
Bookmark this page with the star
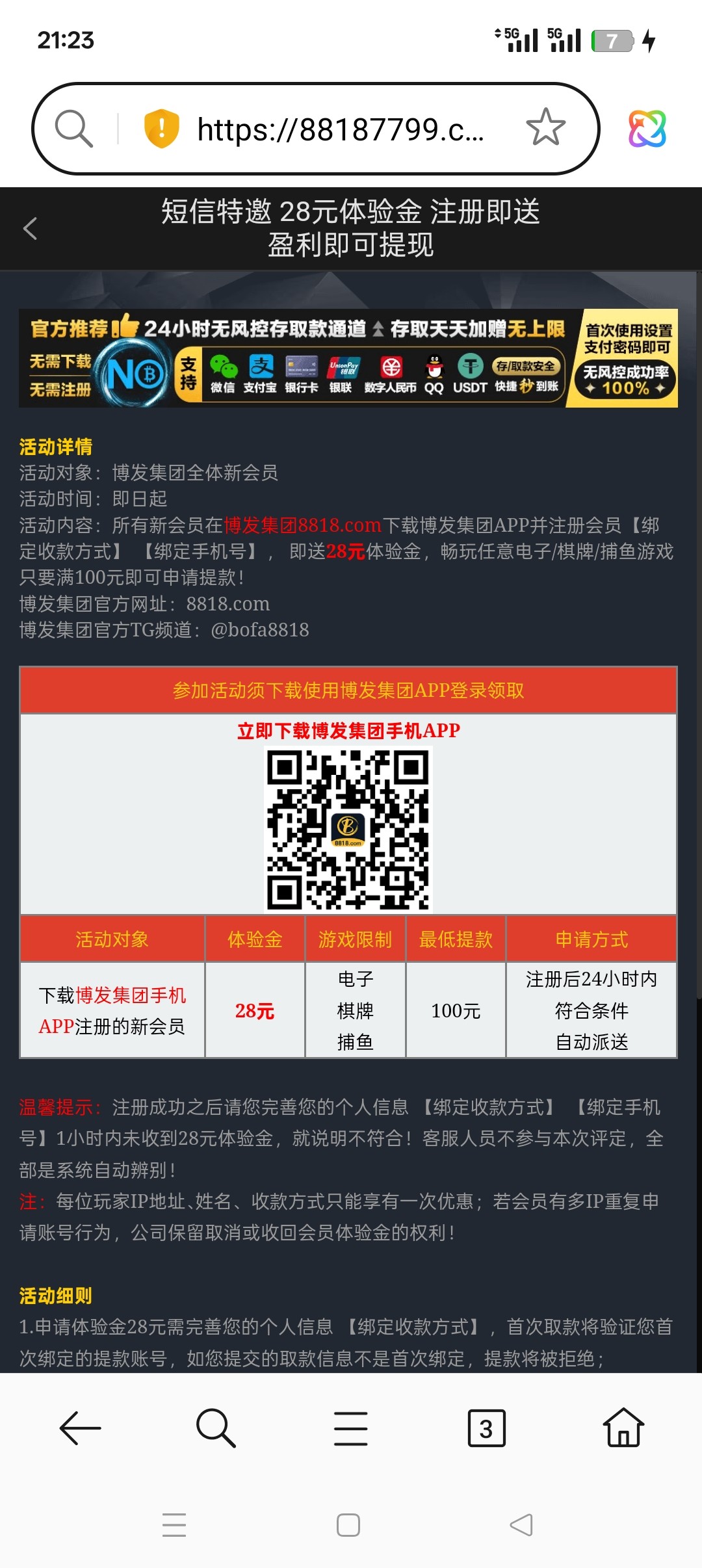[545, 127]
